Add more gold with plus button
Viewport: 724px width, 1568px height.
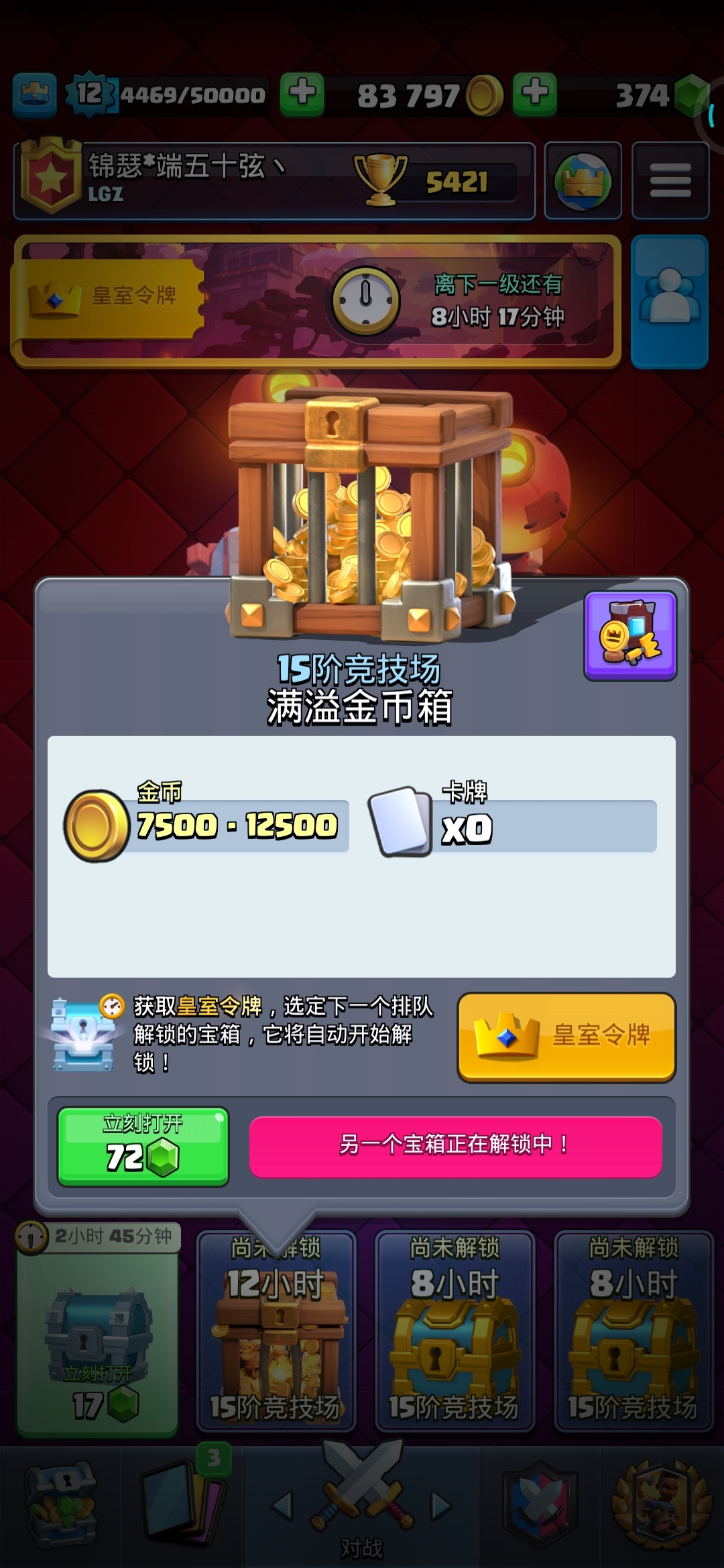pyautogui.click(x=302, y=94)
